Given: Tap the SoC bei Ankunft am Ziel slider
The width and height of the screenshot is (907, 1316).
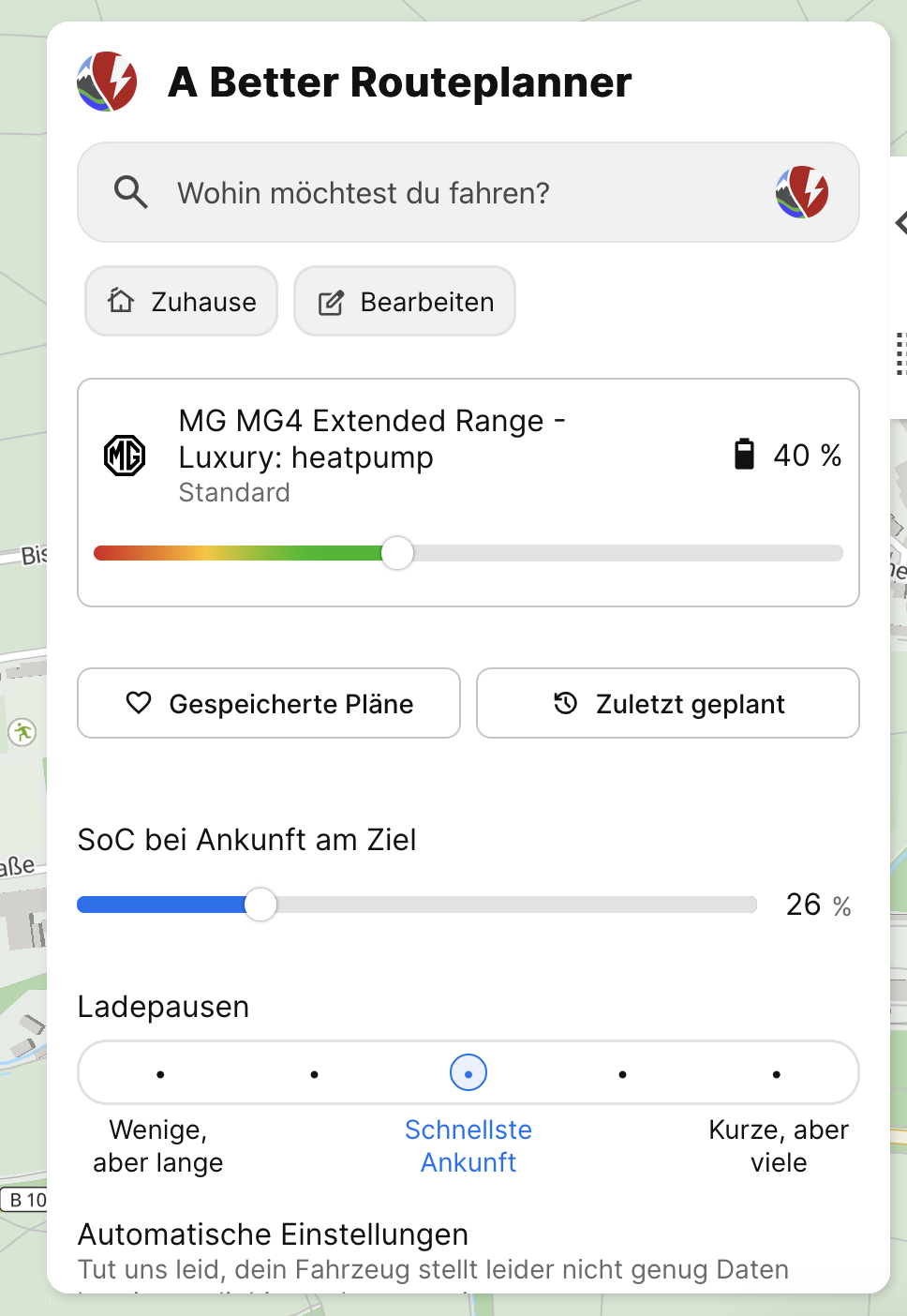Looking at the screenshot, I should click(260, 905).
